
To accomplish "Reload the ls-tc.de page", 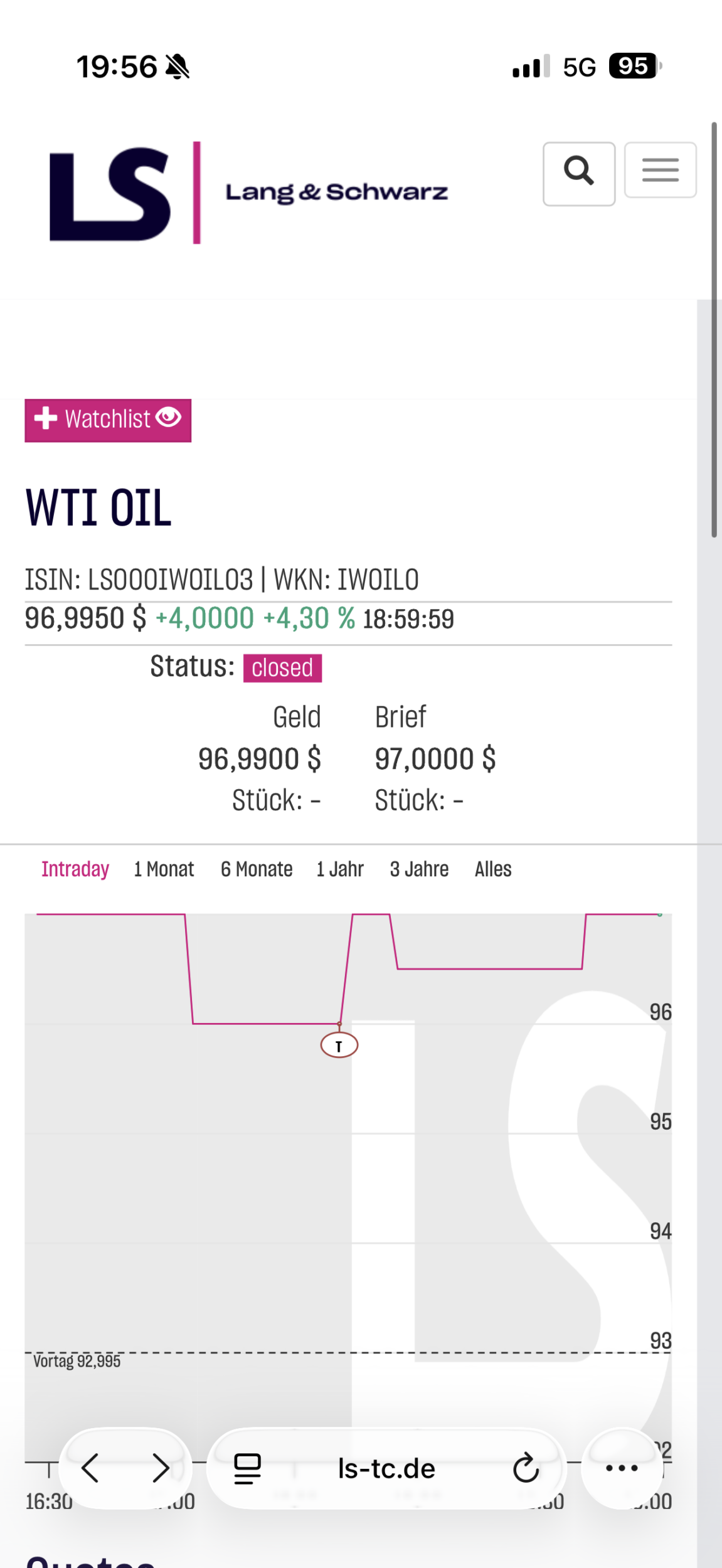I will pyautogui.click(x=526, y=1468).
